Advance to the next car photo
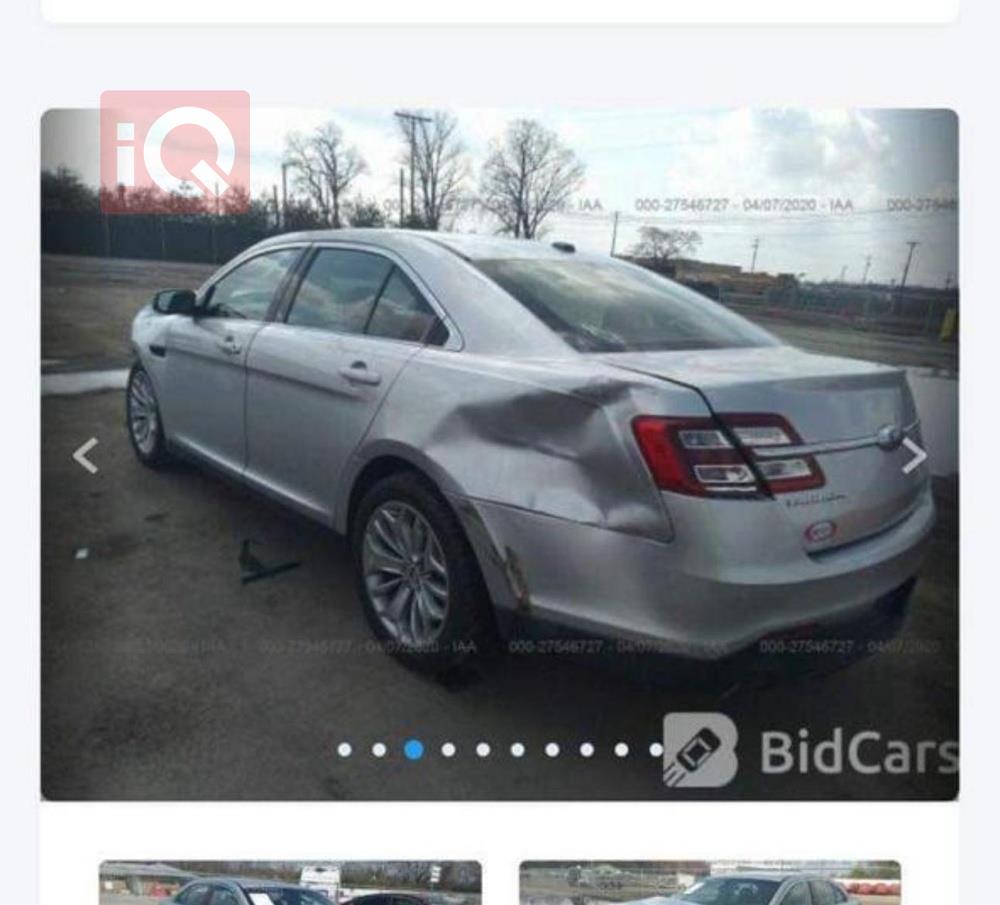Image resolution: width=1000 pixels, height=905 pixels. point(913,456)
